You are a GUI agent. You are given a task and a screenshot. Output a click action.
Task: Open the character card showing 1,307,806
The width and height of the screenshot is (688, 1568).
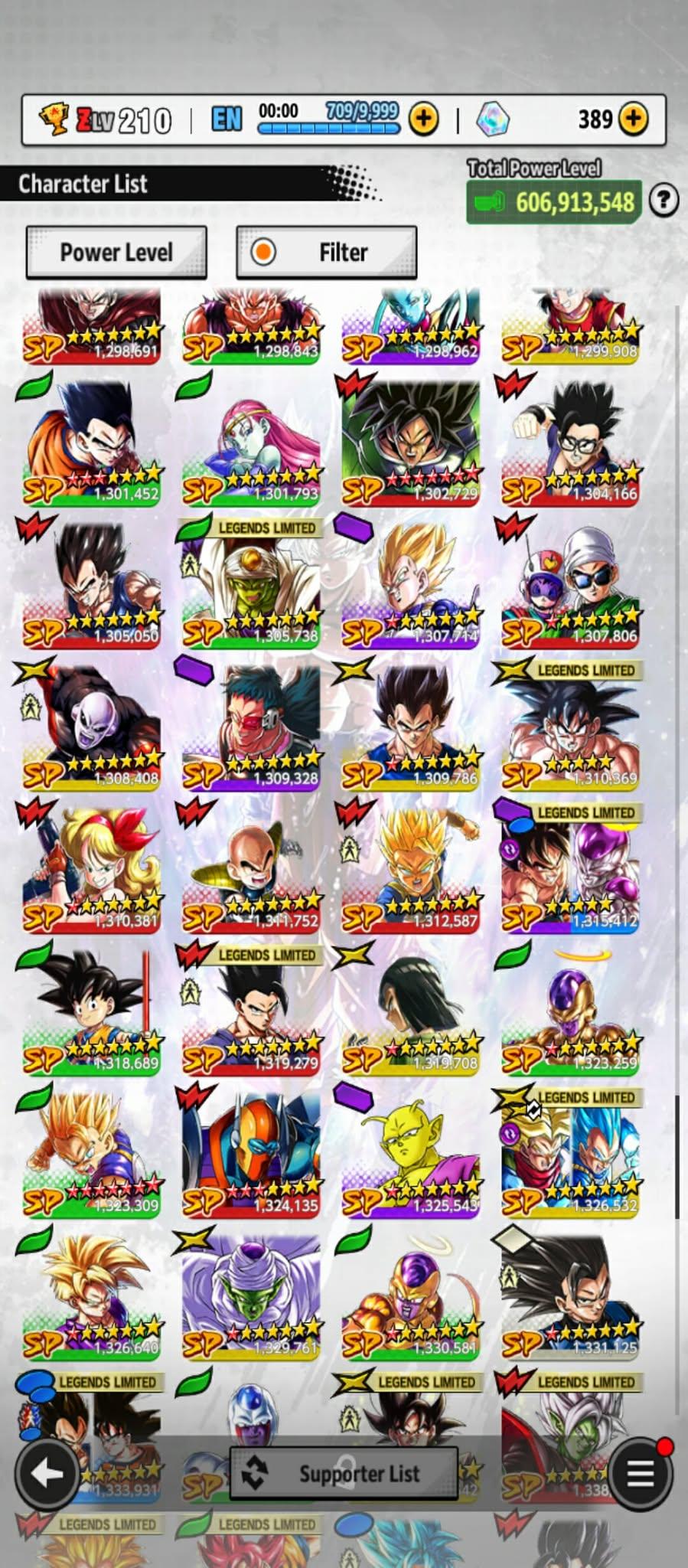click(x=570, y=585)
